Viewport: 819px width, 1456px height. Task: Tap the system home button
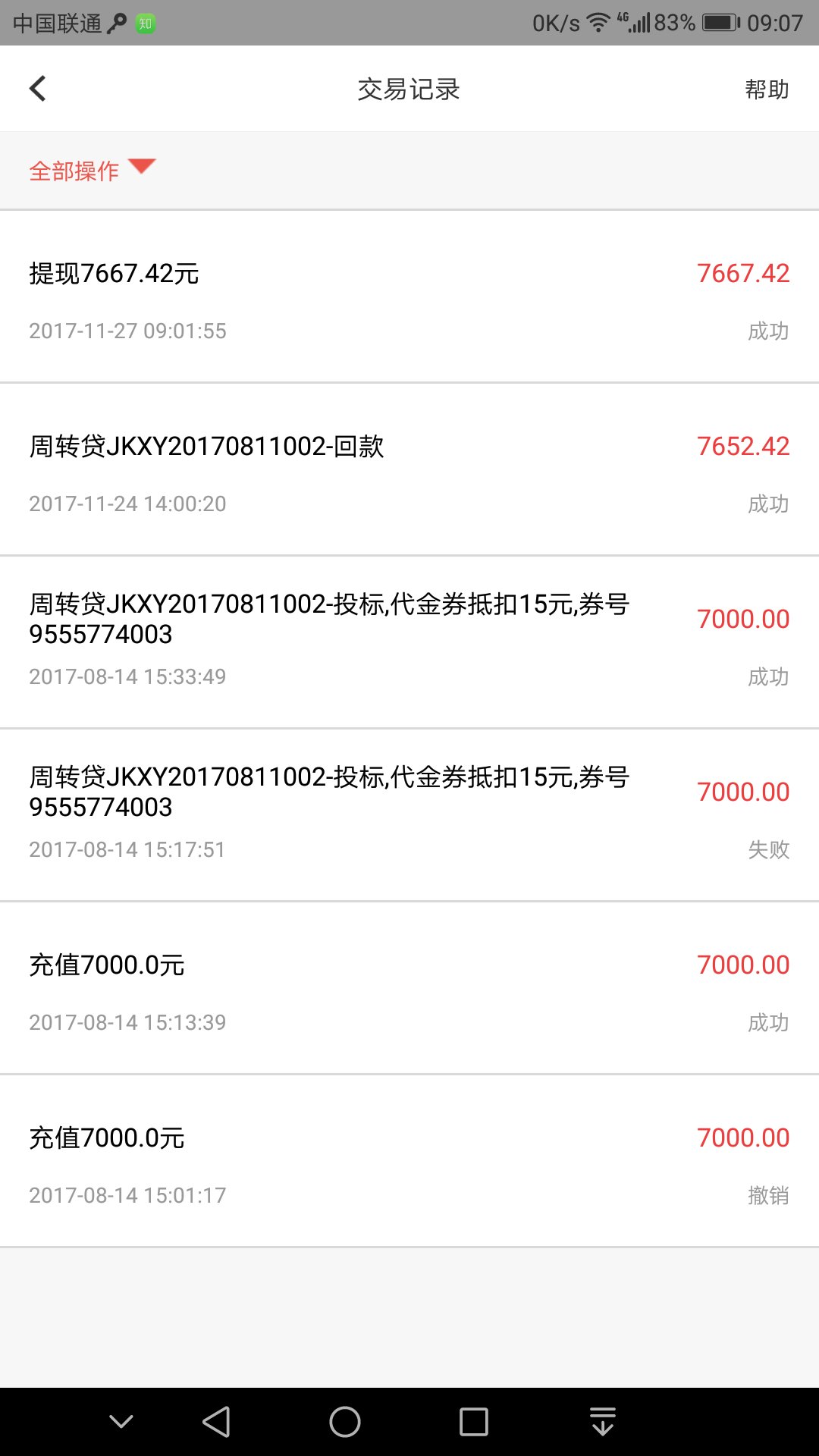(345, 1422)
